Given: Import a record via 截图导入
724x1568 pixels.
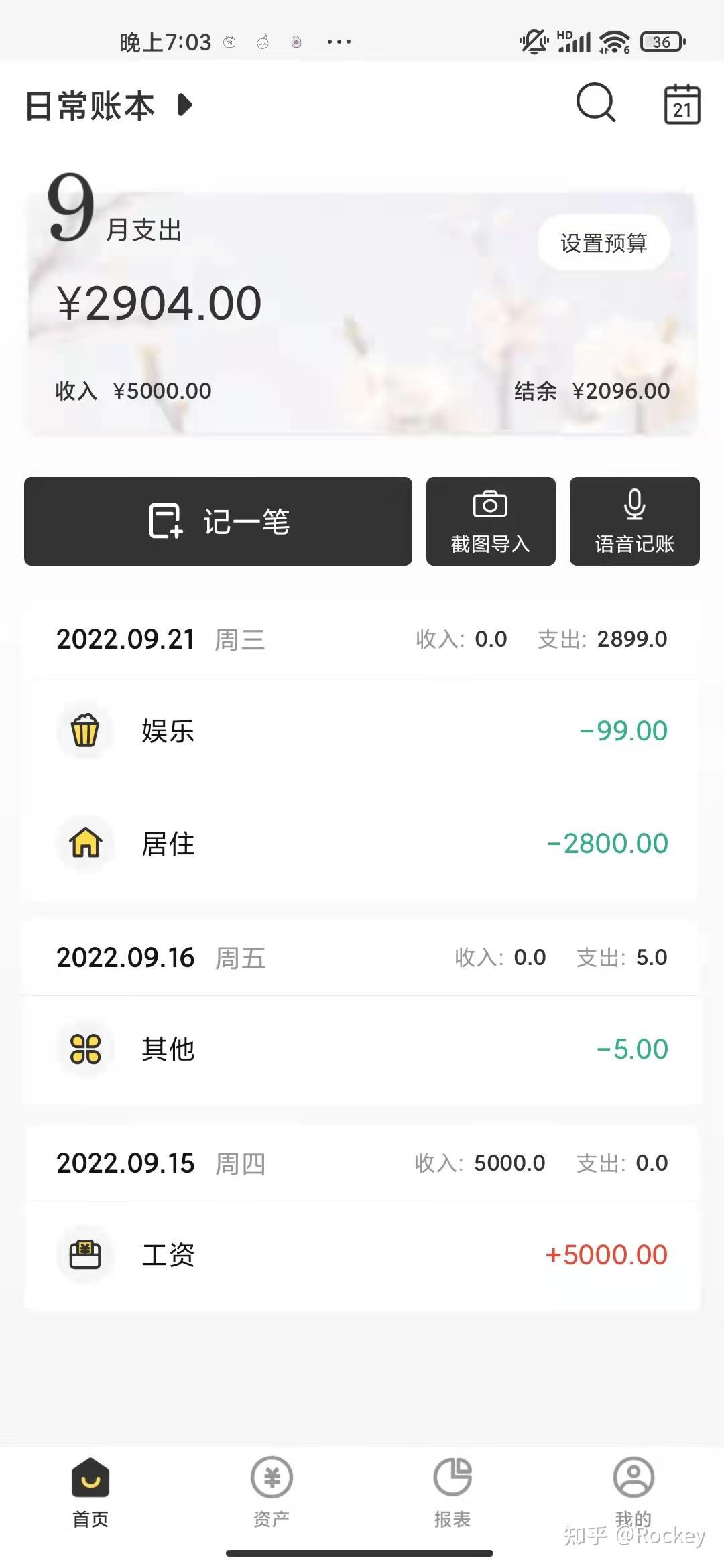Looking at the screenshot, I should coord(491,521).
